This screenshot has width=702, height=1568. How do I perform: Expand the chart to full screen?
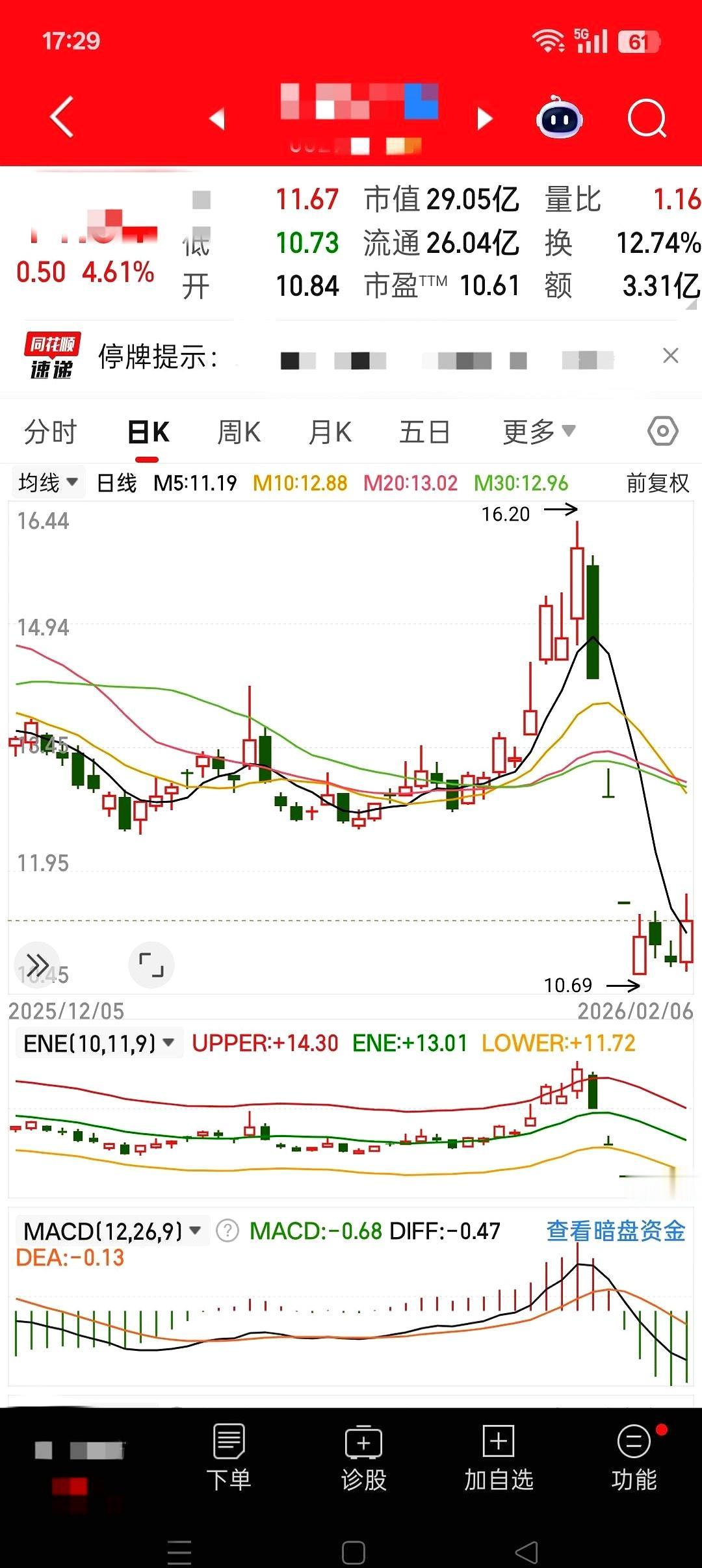click(151, 965)
